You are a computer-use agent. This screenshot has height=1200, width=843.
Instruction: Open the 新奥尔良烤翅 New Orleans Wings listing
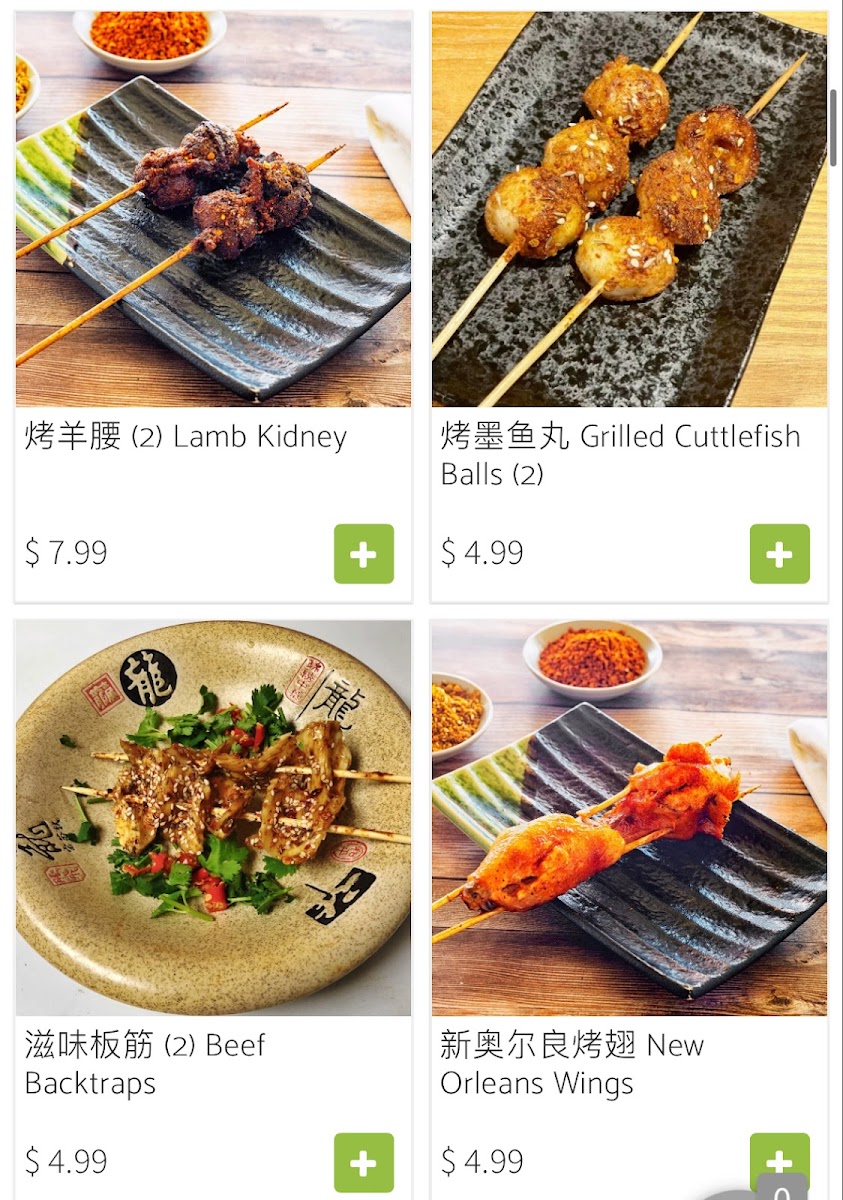pyautogui.click(x=571, y=1063)
